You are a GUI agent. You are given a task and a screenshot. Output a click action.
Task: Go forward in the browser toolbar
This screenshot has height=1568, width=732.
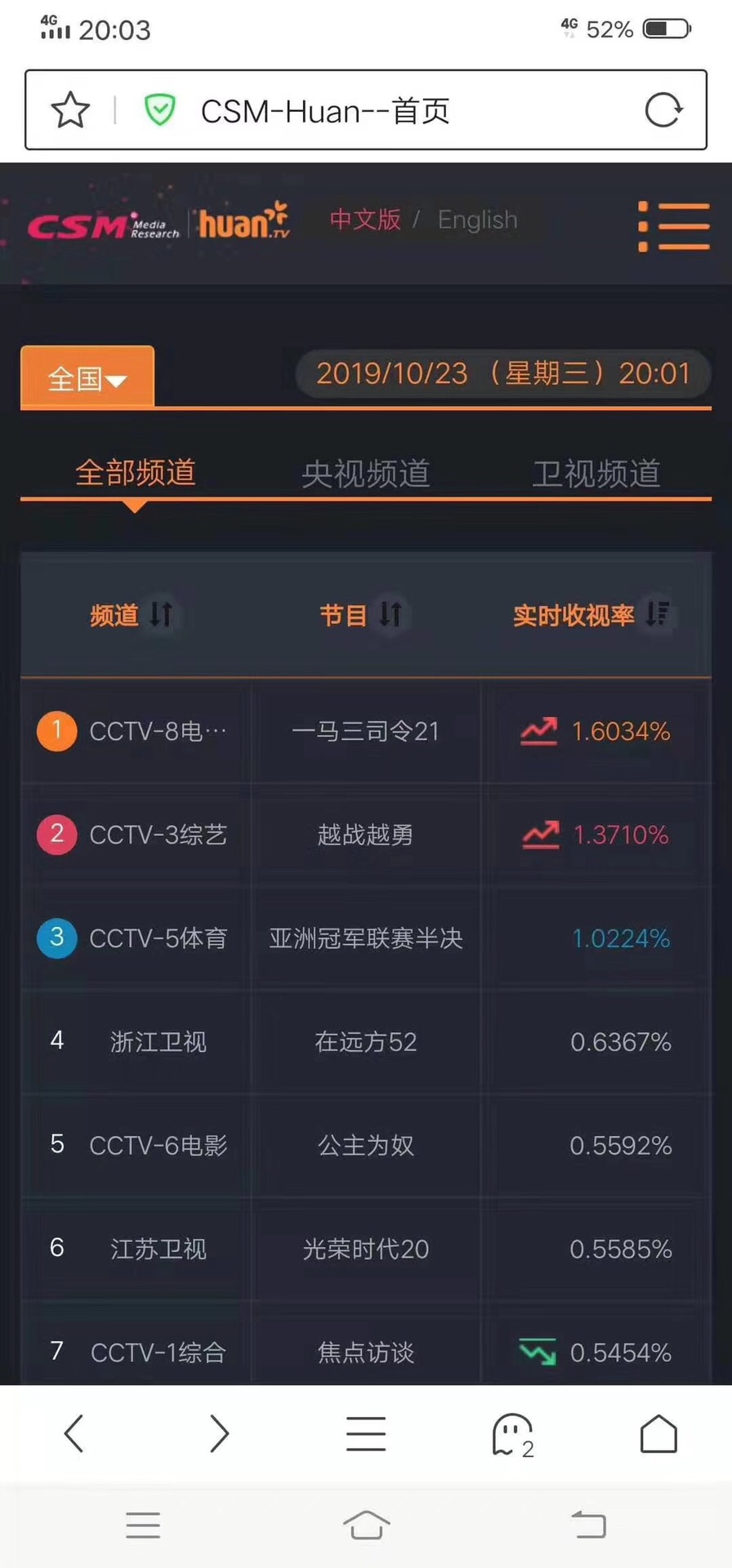219,1433
